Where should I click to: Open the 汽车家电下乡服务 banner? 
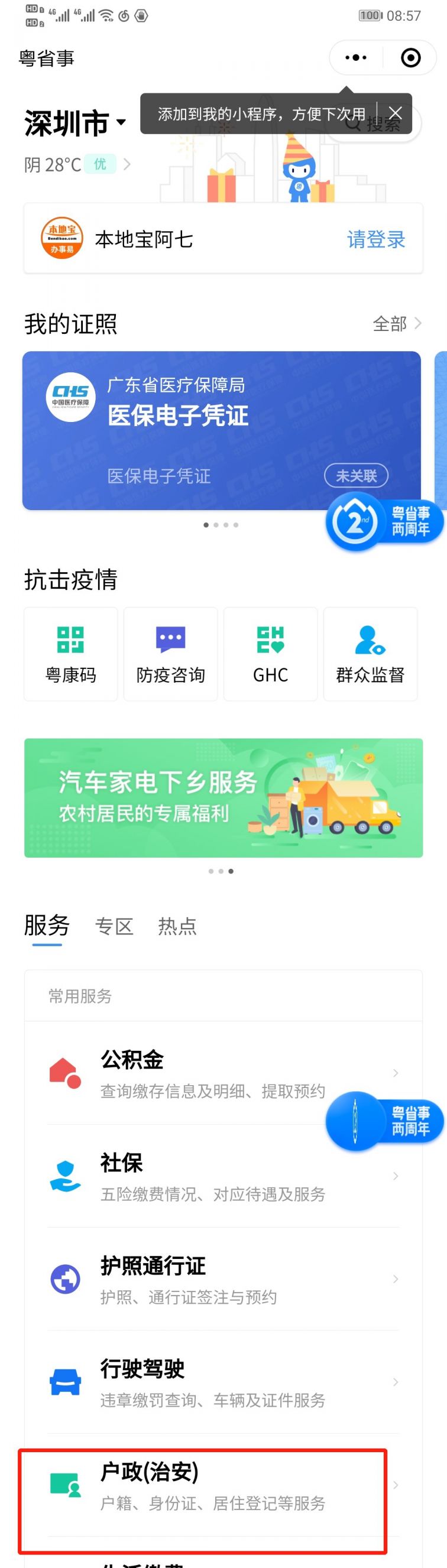[x=223, y=797]
